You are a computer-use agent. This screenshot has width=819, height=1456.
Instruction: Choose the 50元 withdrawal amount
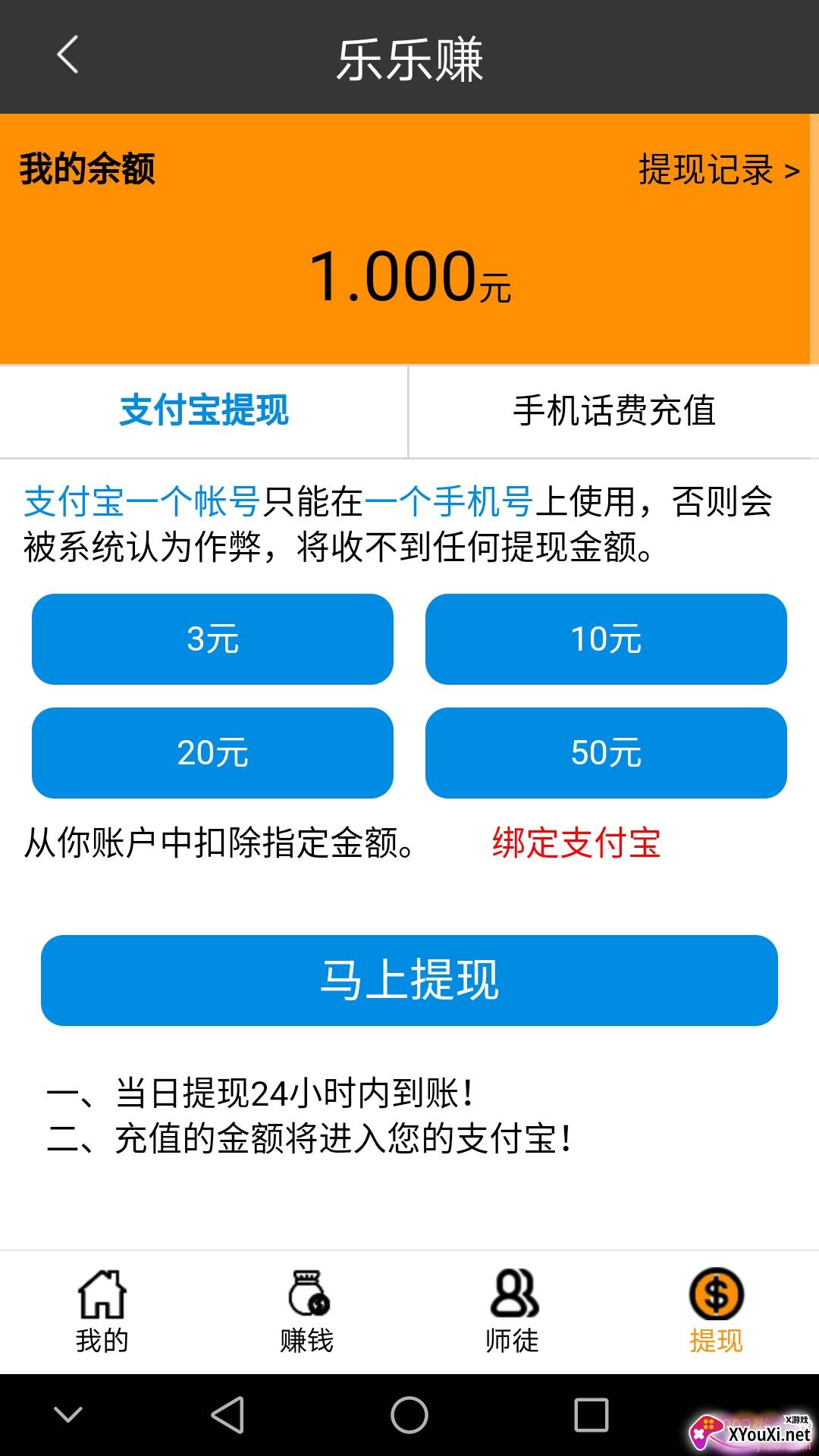click(x=606, y=753)
